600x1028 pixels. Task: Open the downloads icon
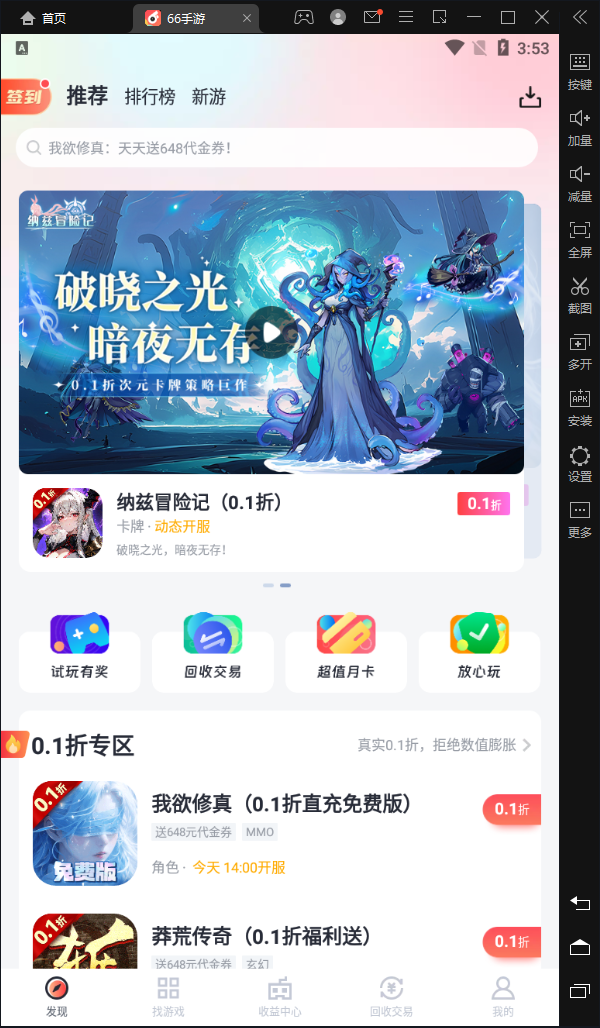[x=530, y=97]
